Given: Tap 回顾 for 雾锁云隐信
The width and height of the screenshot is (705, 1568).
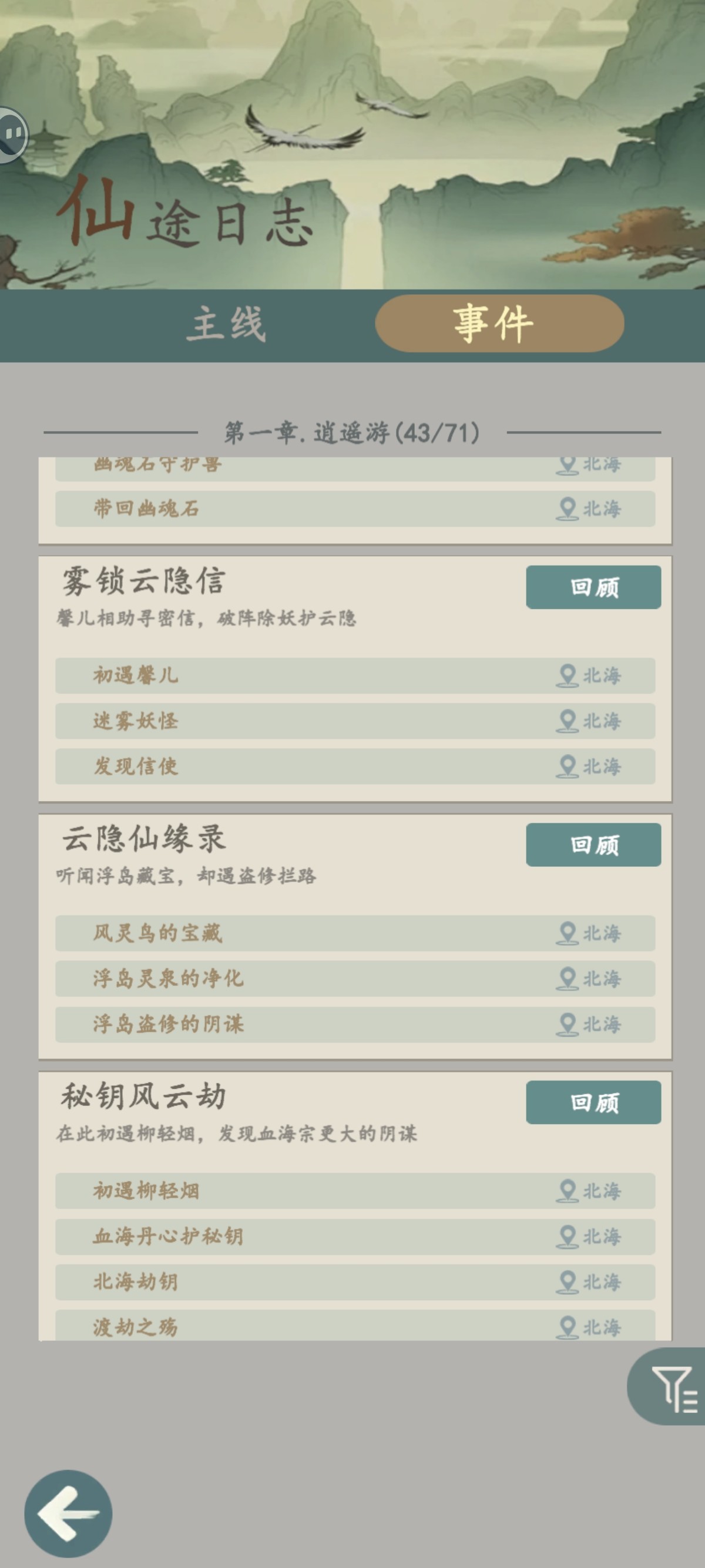Looking at the screenshot, I should [x=593, y=587].
